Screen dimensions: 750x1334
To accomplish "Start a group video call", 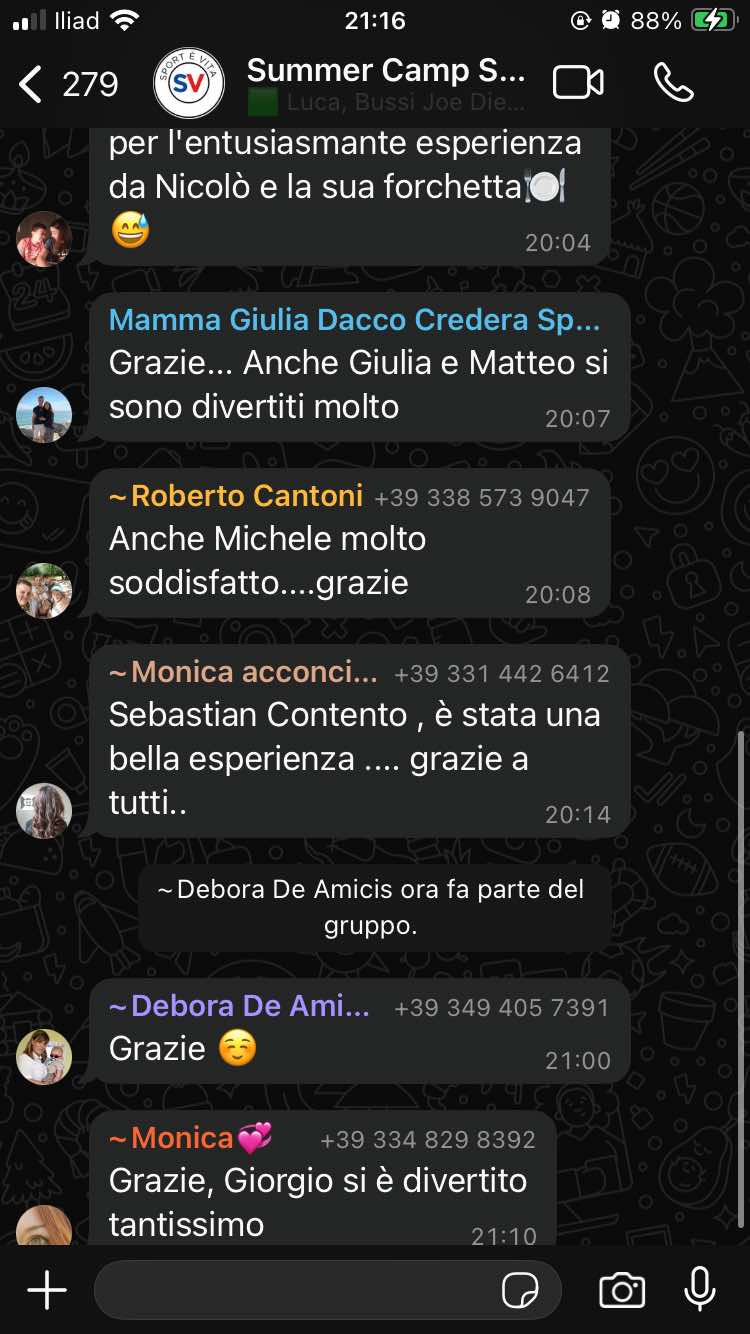I will 578,83.
